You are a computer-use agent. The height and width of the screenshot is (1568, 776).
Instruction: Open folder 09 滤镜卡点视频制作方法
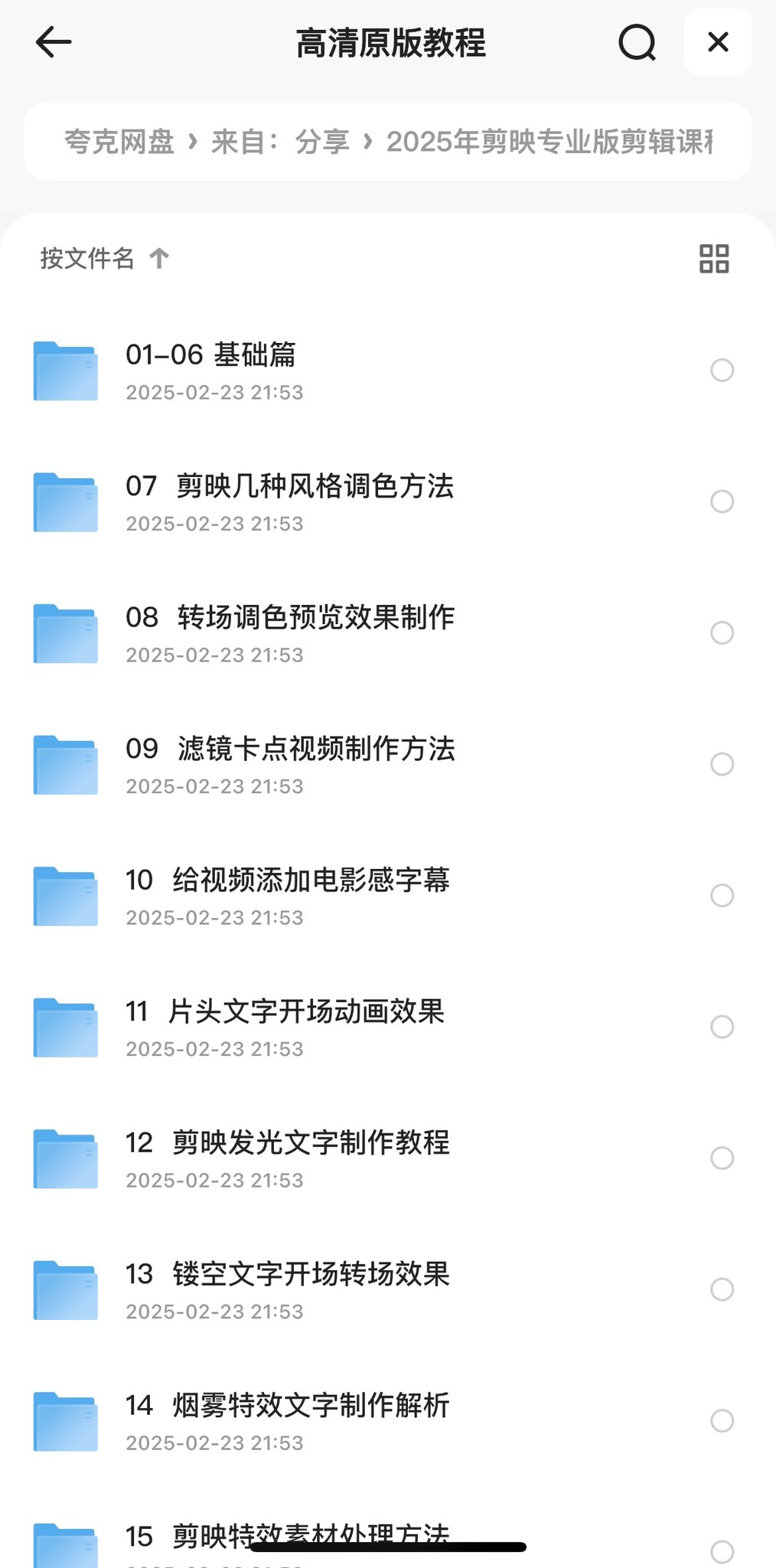(x=388, y=764)
